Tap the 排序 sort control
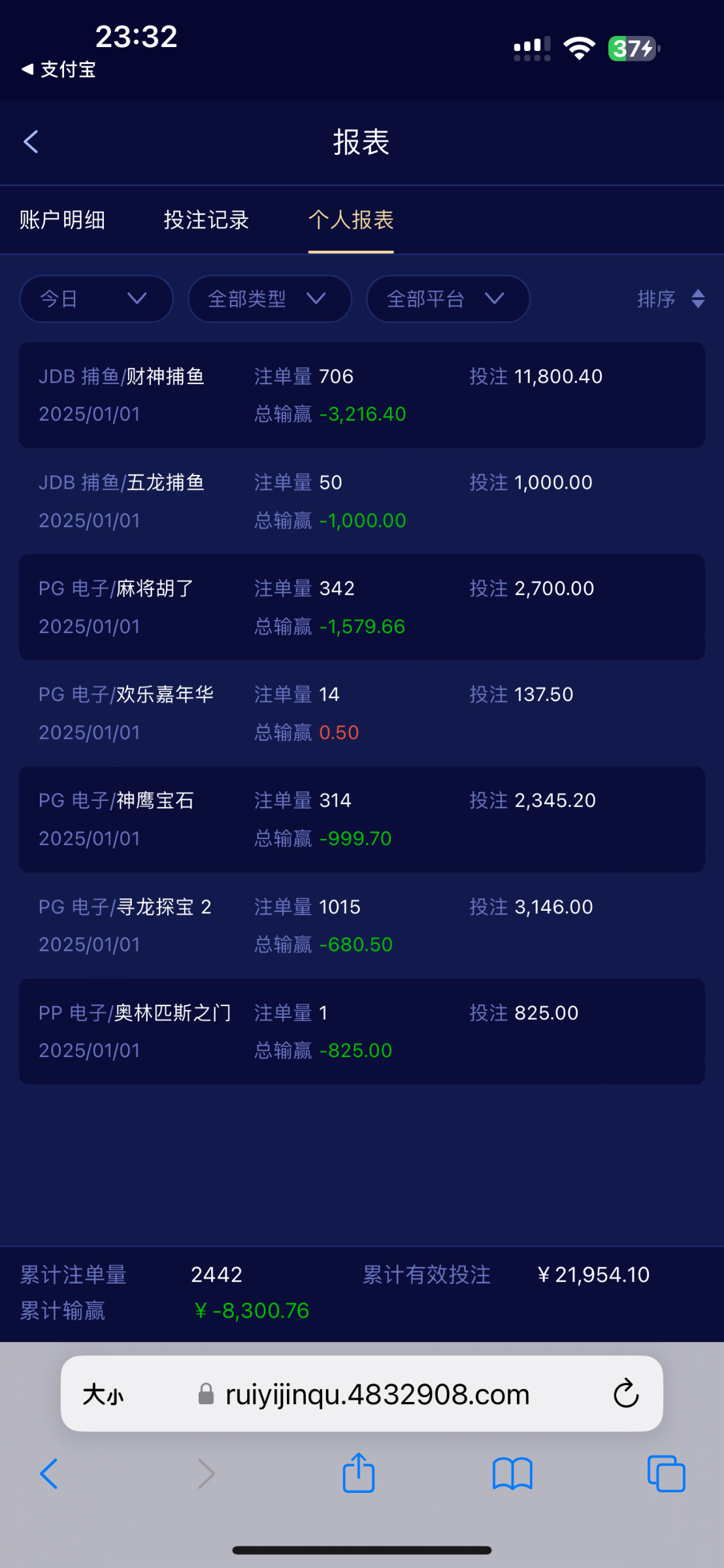This screenshot has width=724, height=1568. [x=670, y=299]
